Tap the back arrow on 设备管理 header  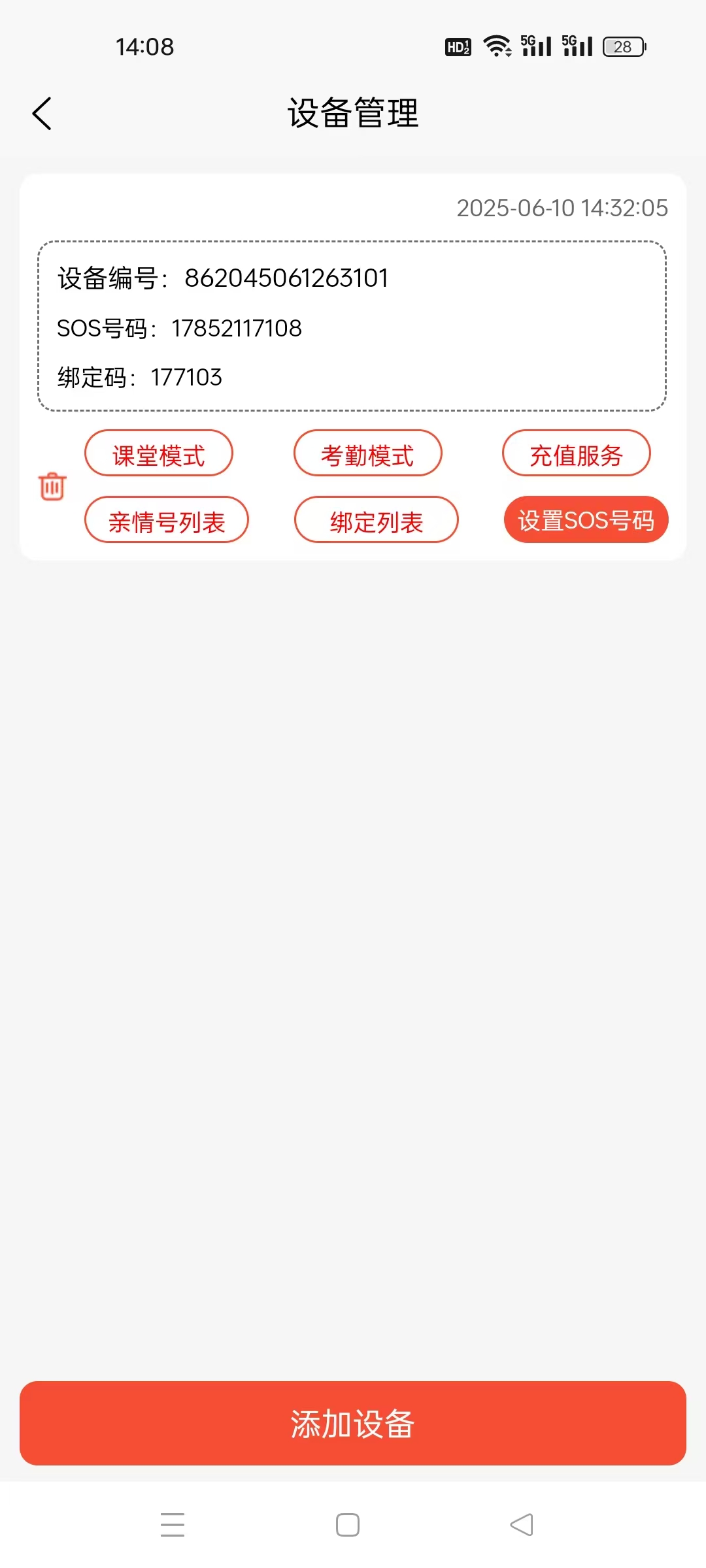point(42,112)
